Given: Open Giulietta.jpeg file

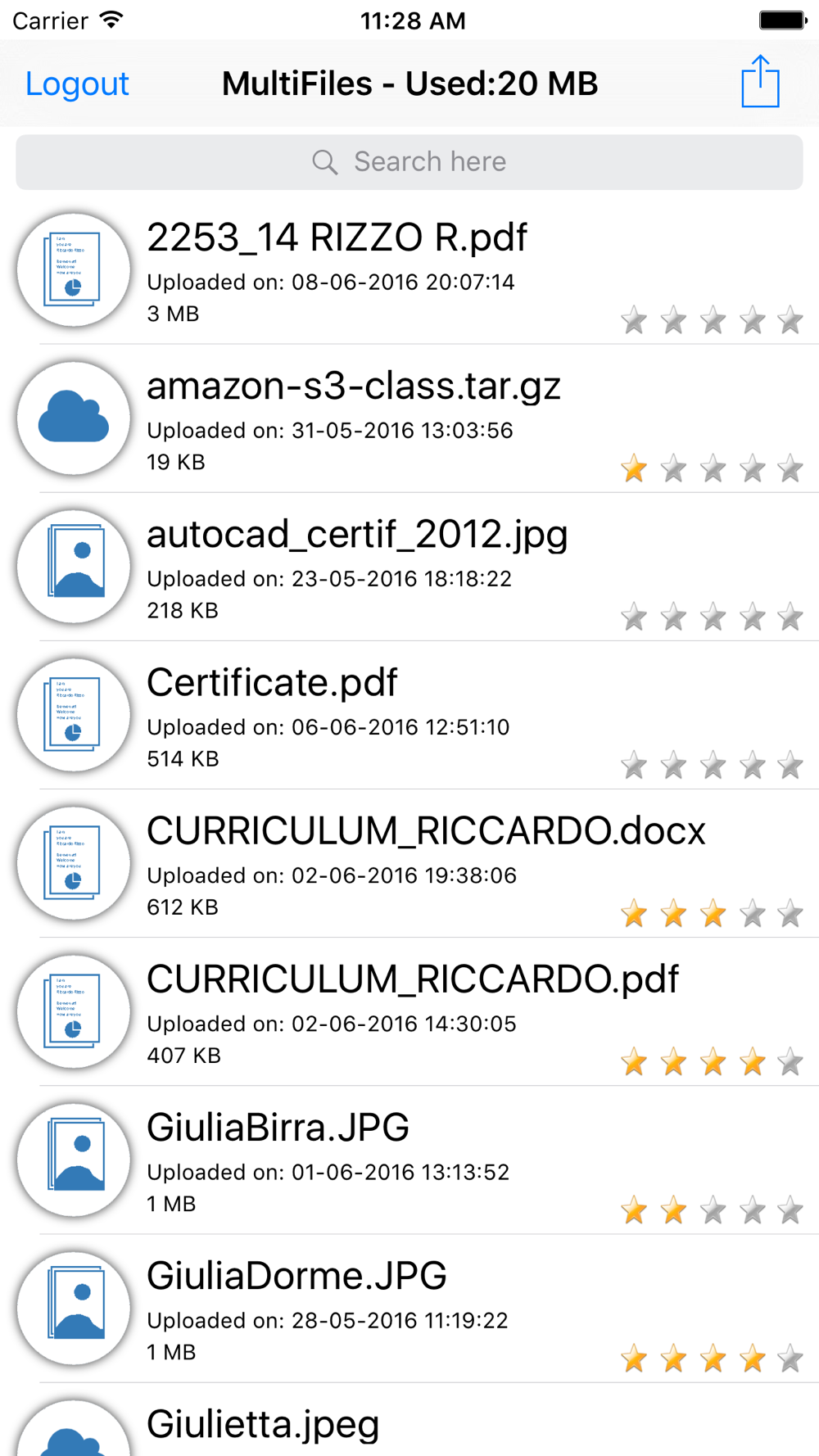Looking at the screenshot, I should click(x=409, y=1419).
